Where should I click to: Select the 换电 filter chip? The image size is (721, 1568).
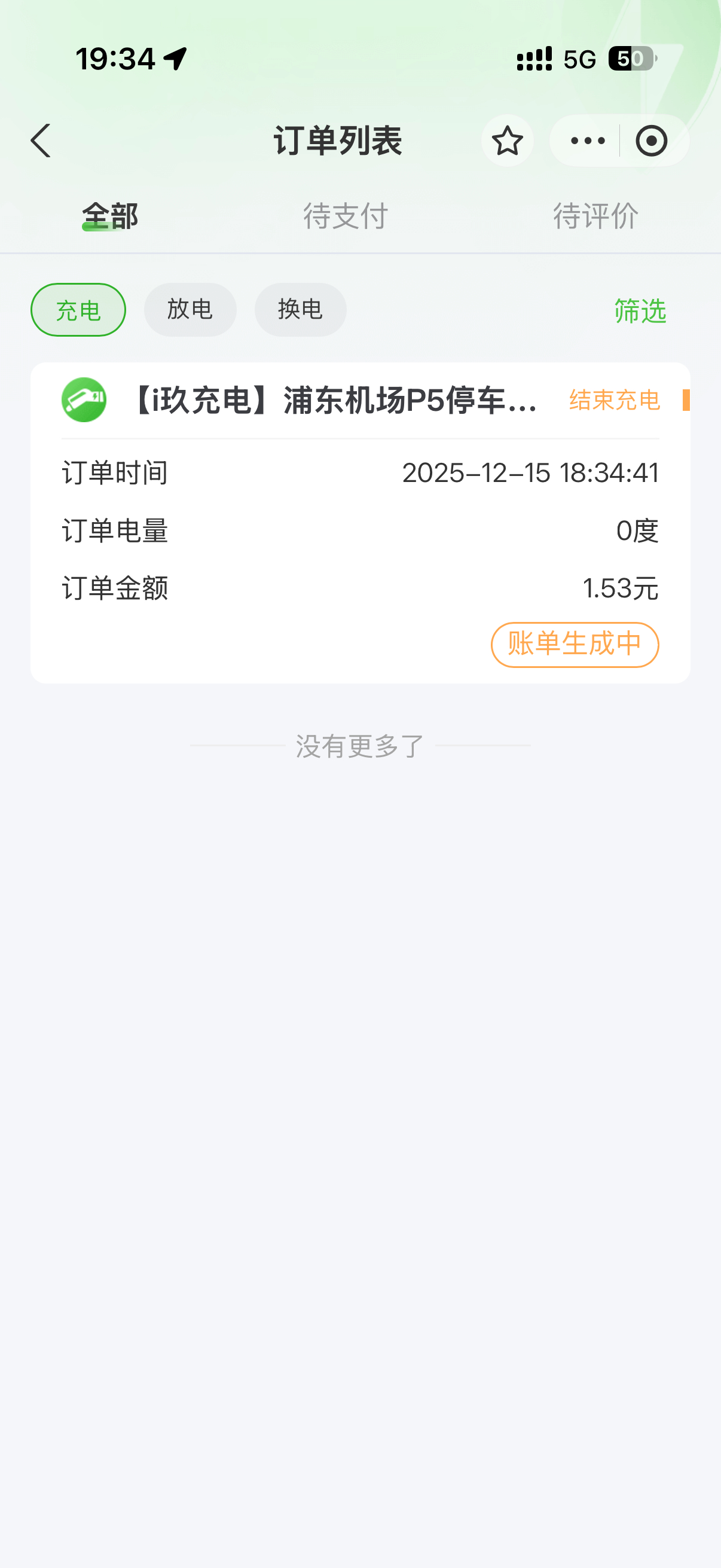[301, 310]
